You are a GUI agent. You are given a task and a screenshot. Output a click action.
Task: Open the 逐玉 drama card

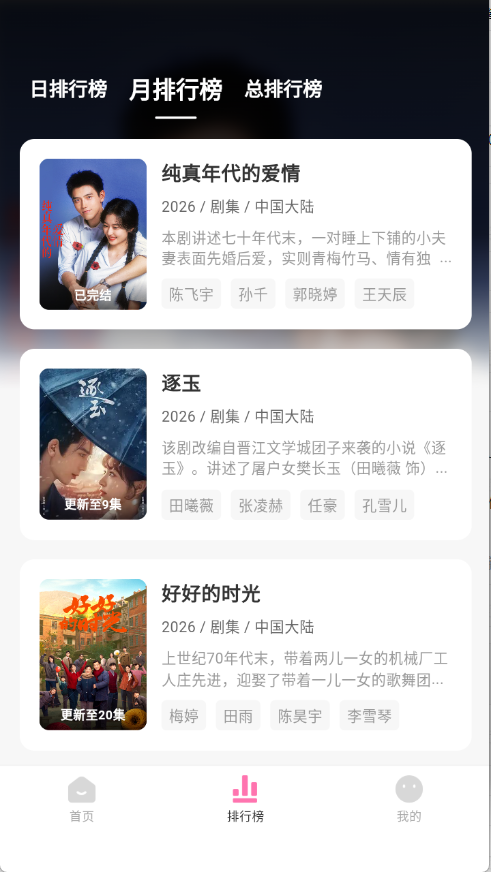click(246, 444)
